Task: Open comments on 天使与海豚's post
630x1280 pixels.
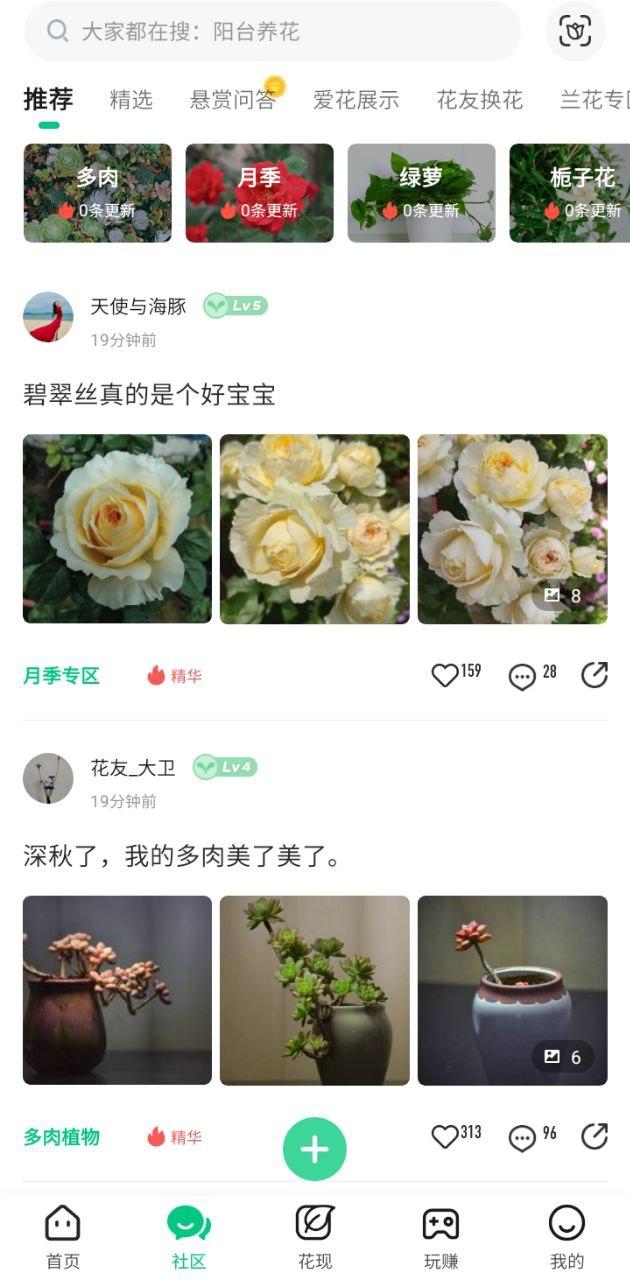Action: [x=522, y=677]
